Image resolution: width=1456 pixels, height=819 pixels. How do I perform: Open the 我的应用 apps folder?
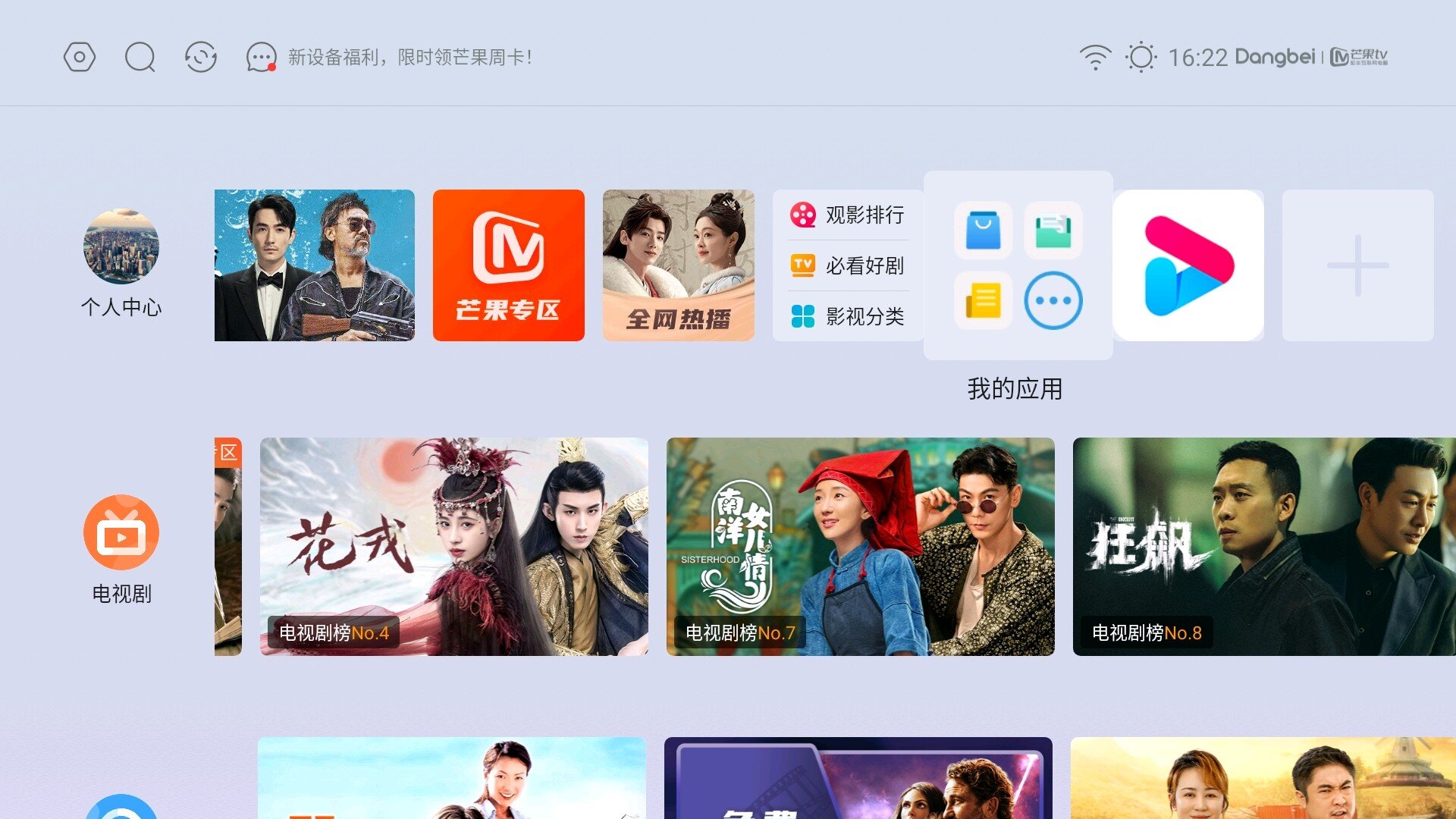pyautogui.click(x=1018, y=265)
